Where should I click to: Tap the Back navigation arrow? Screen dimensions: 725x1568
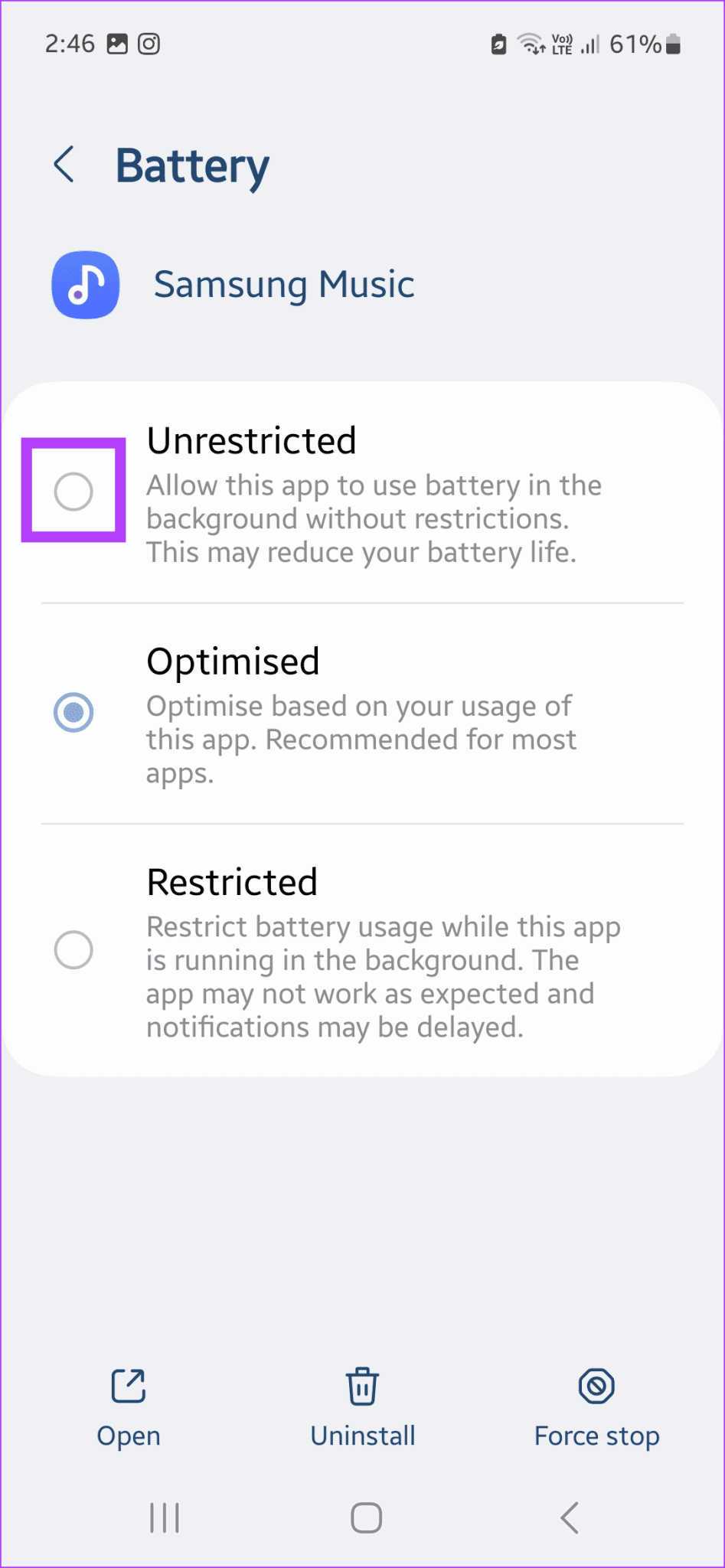569,1517
